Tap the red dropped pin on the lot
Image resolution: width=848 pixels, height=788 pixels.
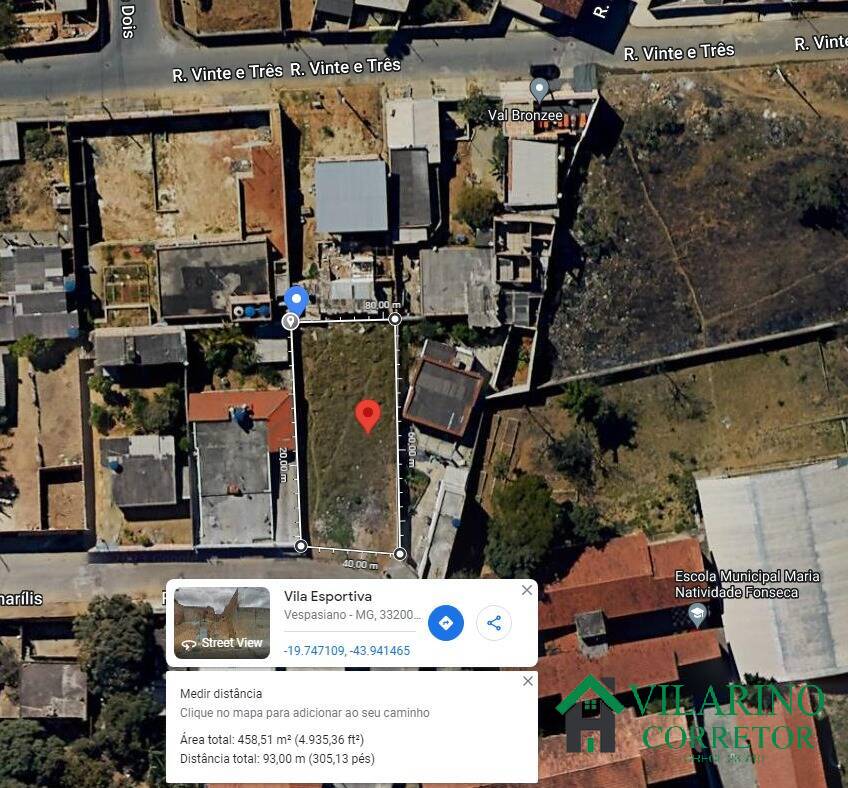pyautogui.click(x=368, y=414)
